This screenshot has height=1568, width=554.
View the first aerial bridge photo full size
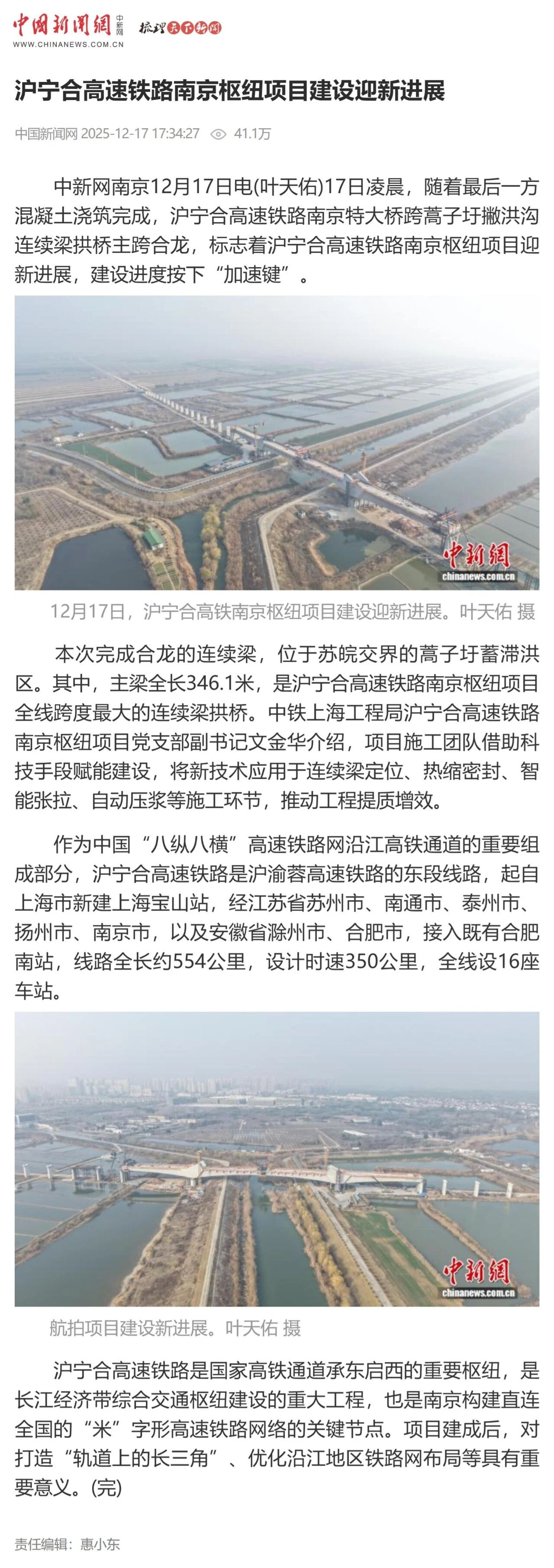pyautogui.click(x=277, y=443)
